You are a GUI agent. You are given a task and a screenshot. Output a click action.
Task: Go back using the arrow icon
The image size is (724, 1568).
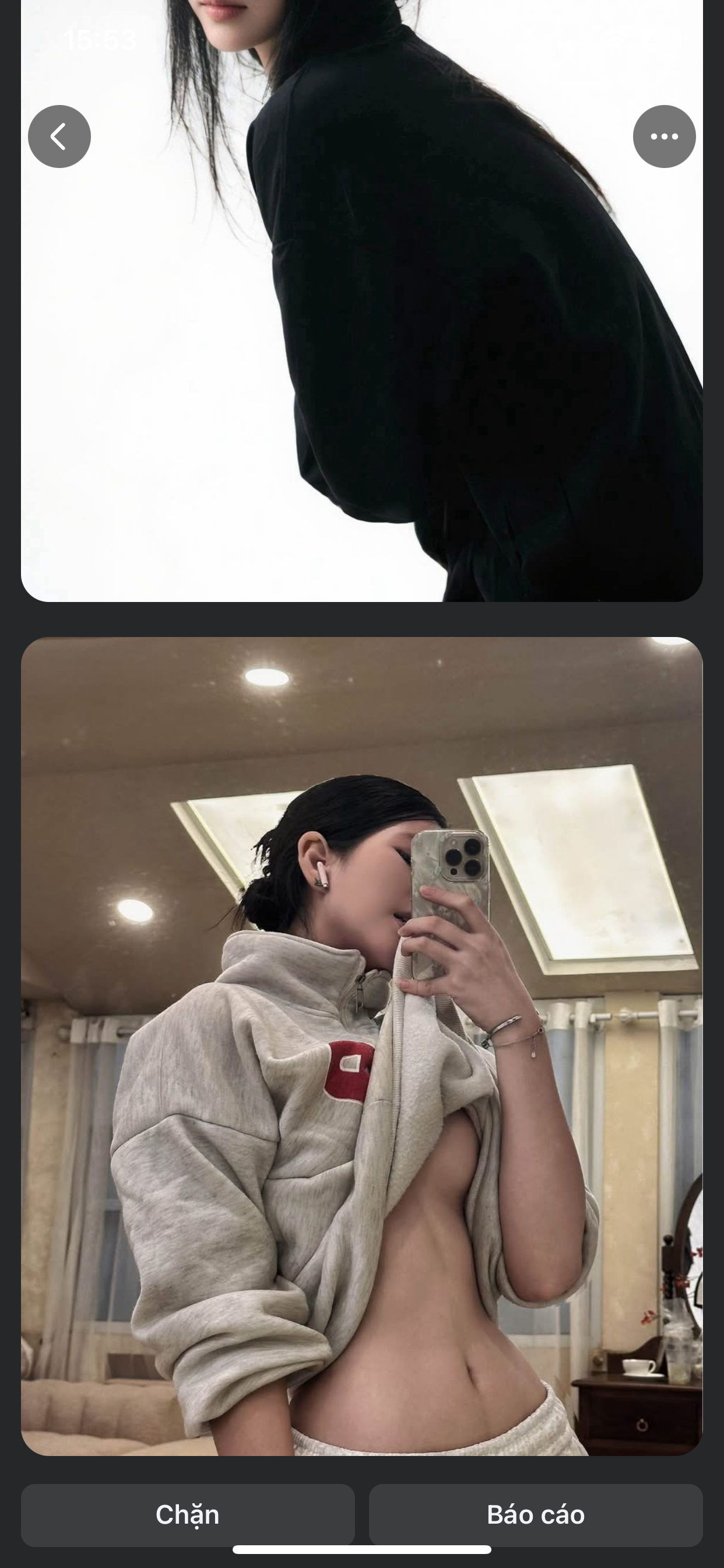[x=59, y=136]
